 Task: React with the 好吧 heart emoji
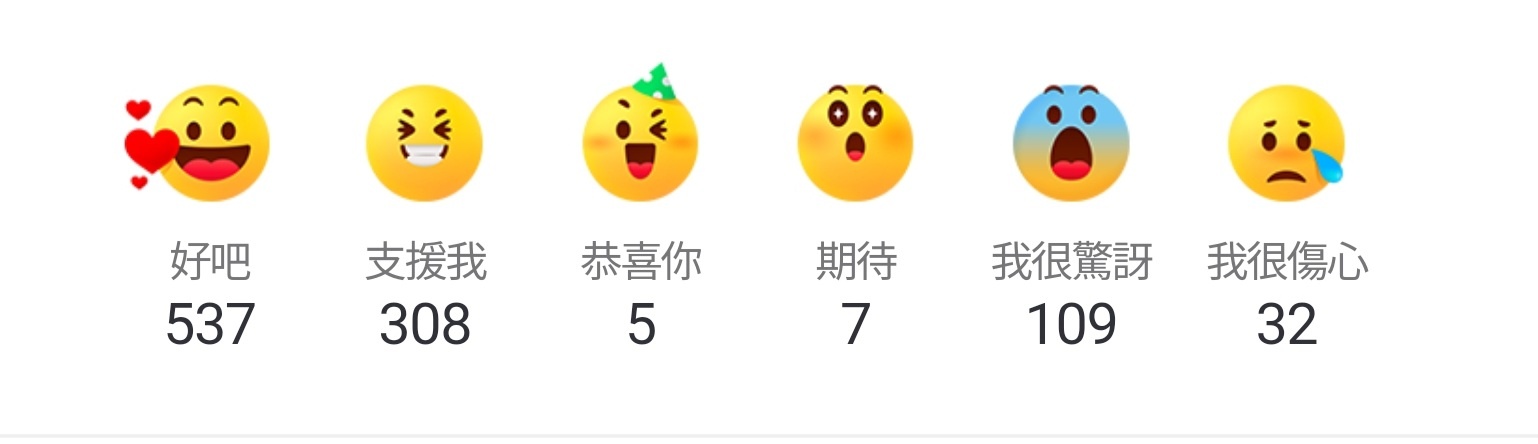tap(210, 144)
